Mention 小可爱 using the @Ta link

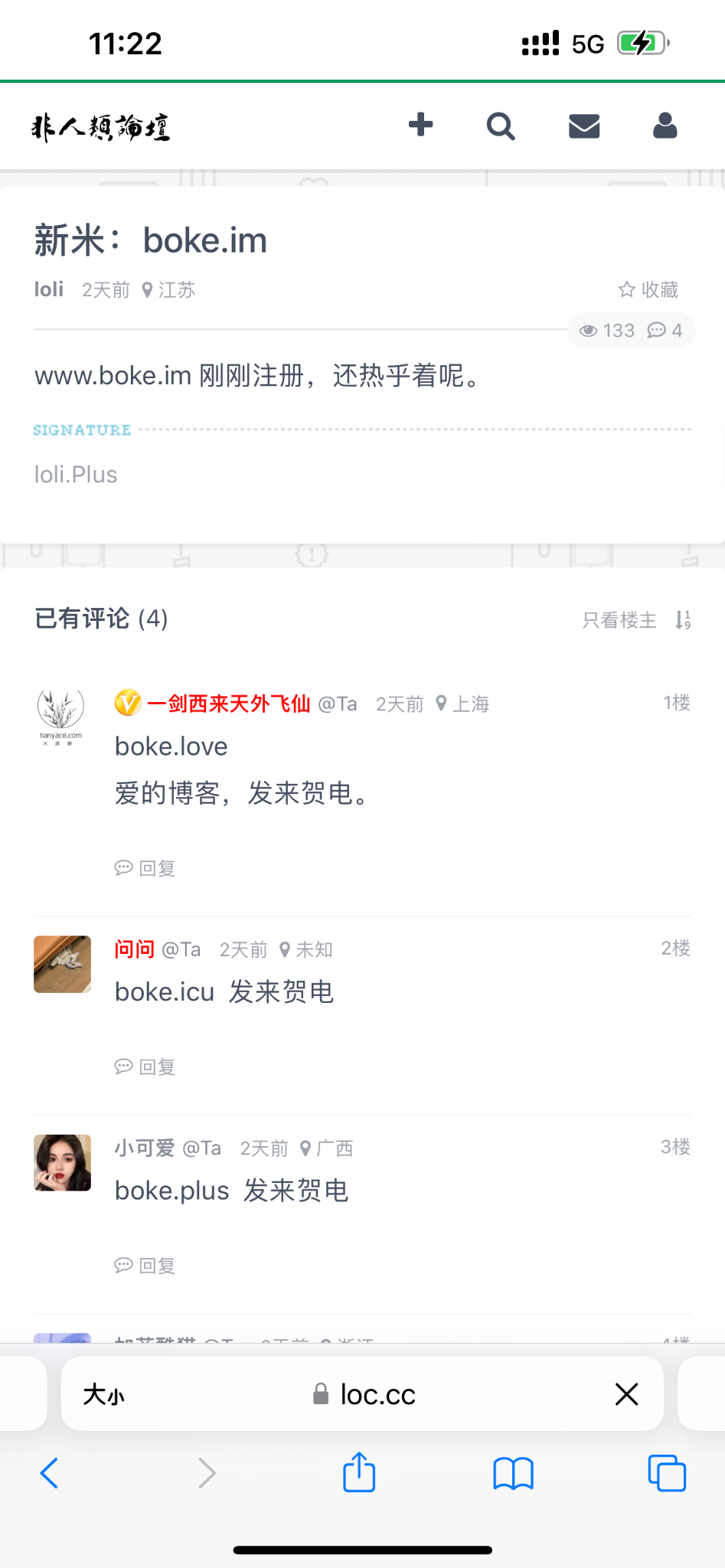202,1148
